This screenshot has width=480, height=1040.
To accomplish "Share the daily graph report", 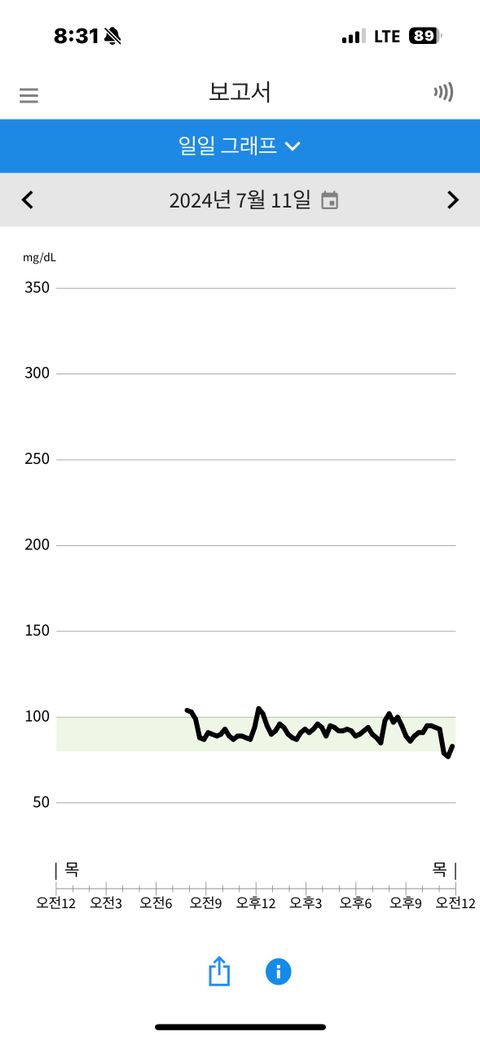I will pyautogui.click(x=219, y=972).
